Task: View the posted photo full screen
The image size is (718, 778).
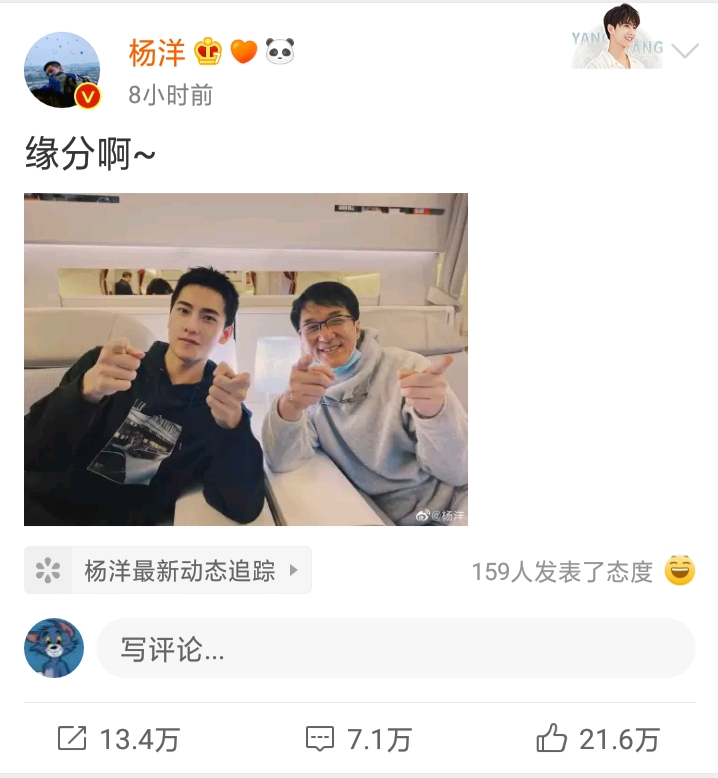Action: (246, 359)
